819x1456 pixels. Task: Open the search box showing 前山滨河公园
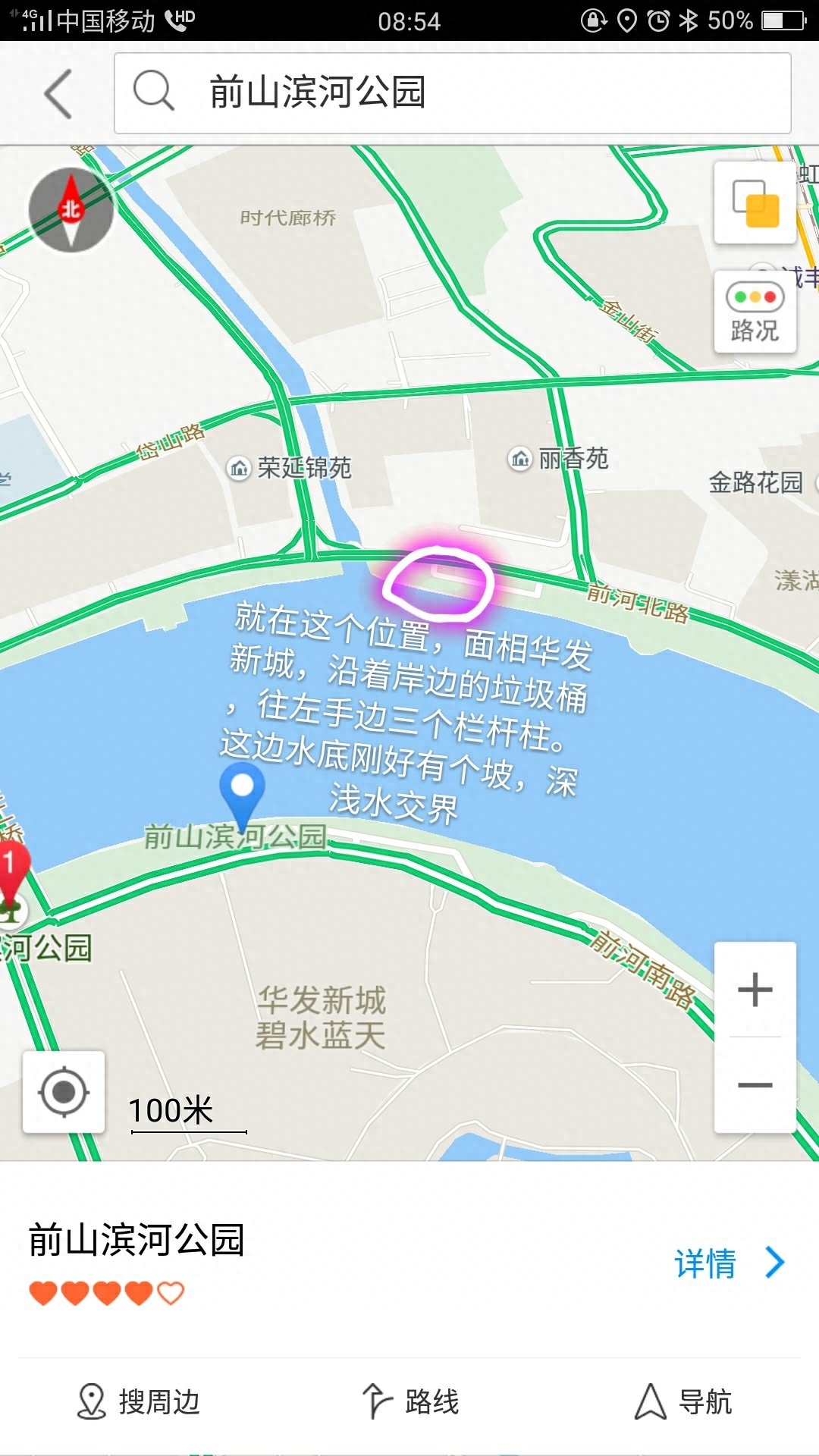[x=452, y=93]
